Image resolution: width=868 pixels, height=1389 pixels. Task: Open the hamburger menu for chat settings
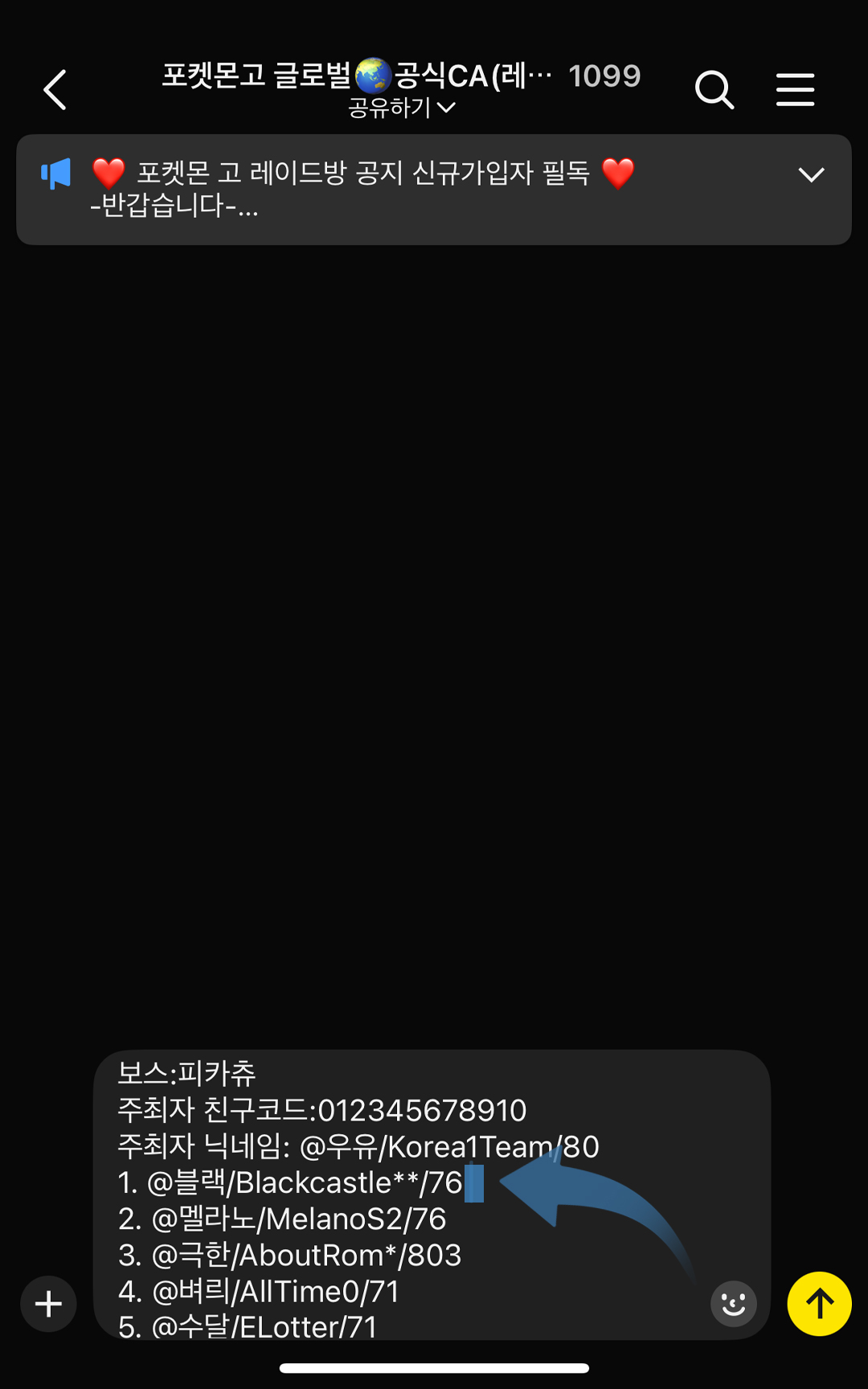coord(795,90)
